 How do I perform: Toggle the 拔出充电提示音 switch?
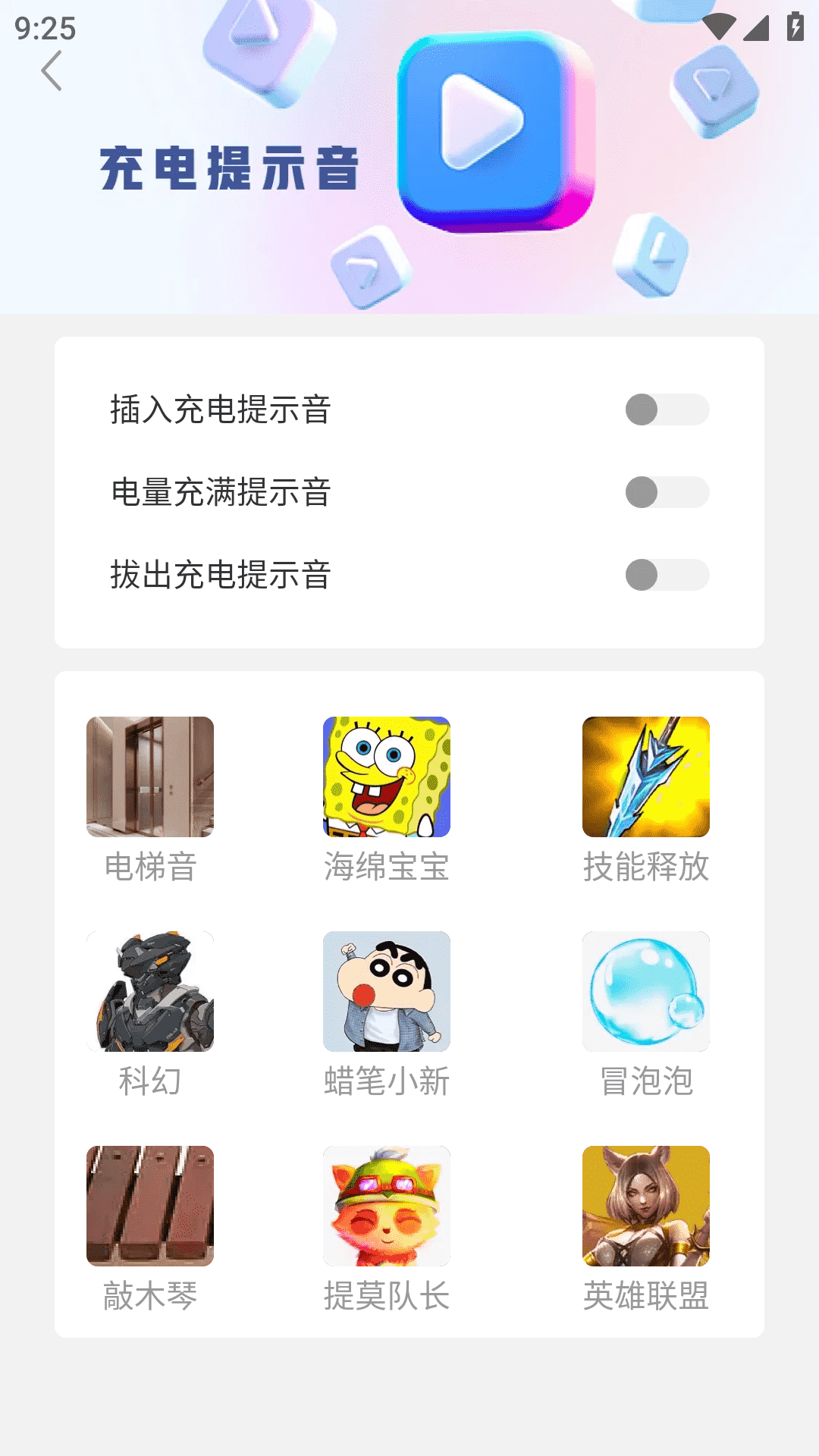point(667,575)
